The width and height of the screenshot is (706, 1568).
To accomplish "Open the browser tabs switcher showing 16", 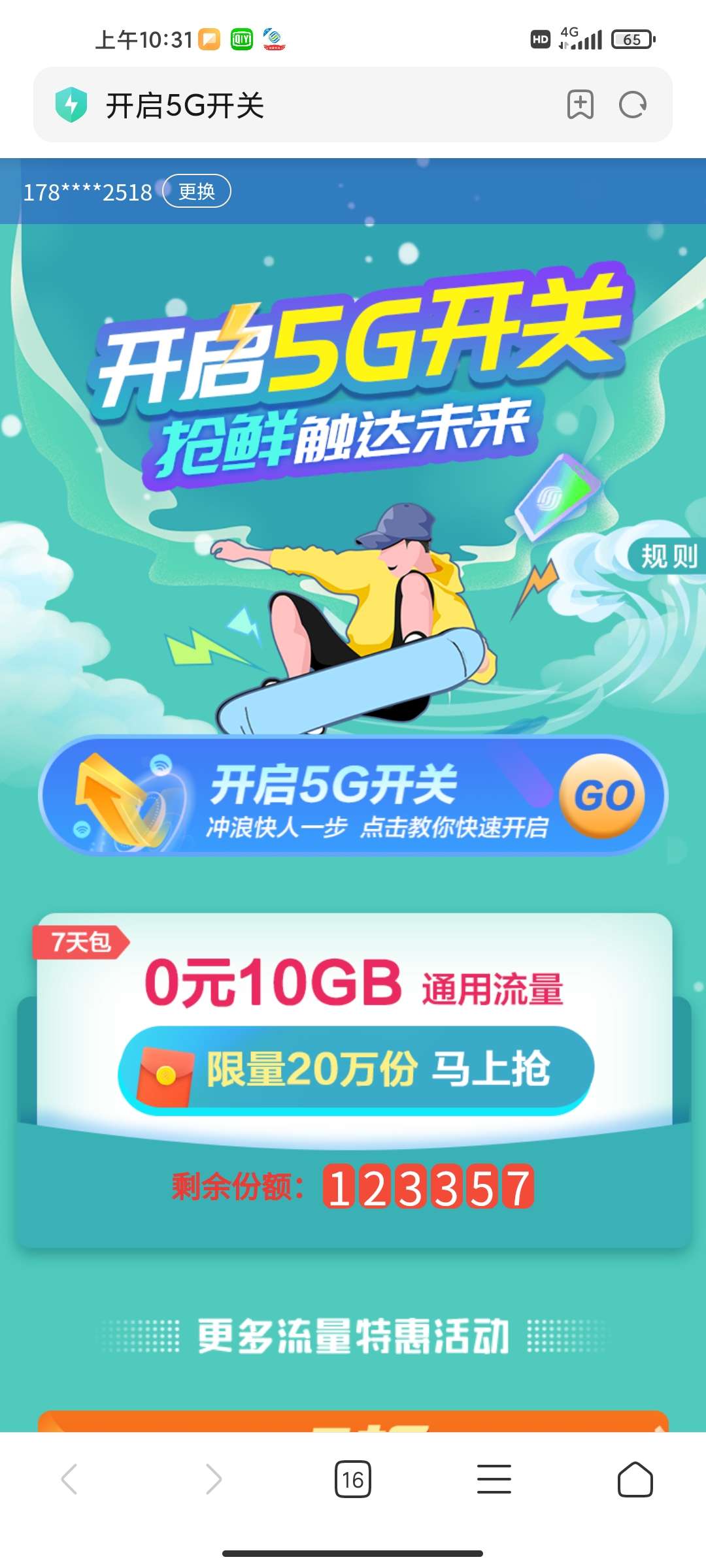I will coord(352,1479).
